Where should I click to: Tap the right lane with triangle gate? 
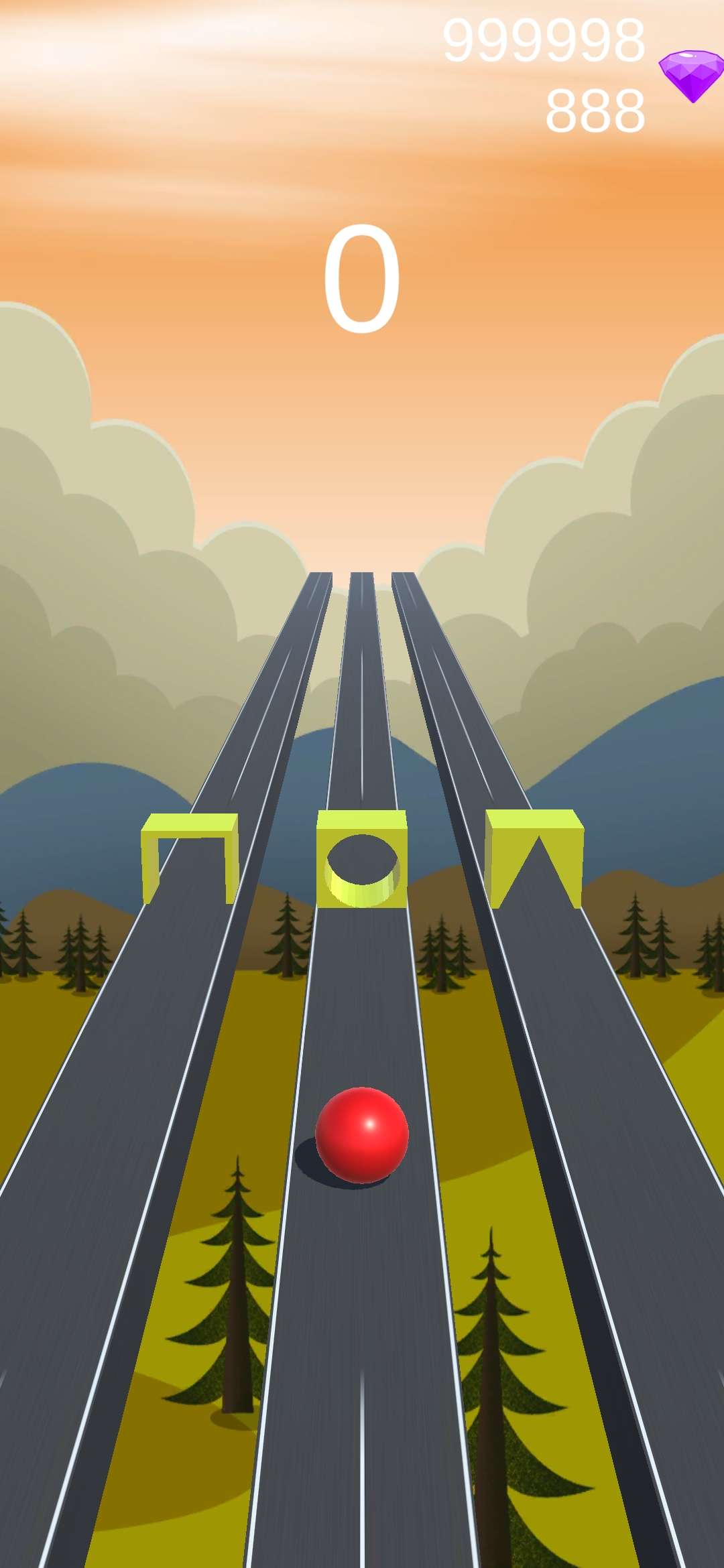[535, 861]
